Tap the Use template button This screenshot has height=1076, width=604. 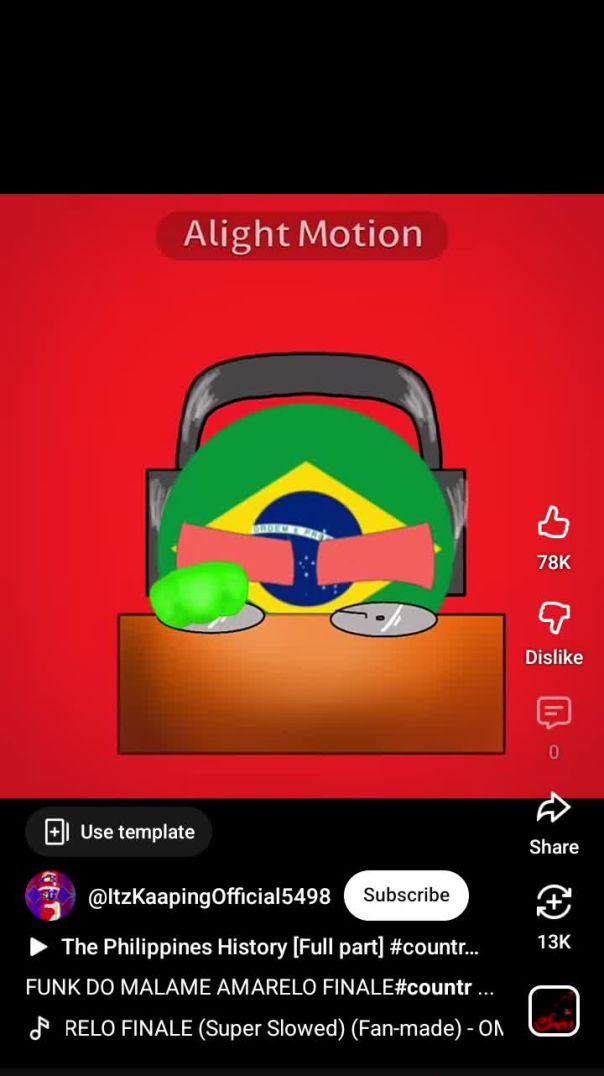[119, 832]
